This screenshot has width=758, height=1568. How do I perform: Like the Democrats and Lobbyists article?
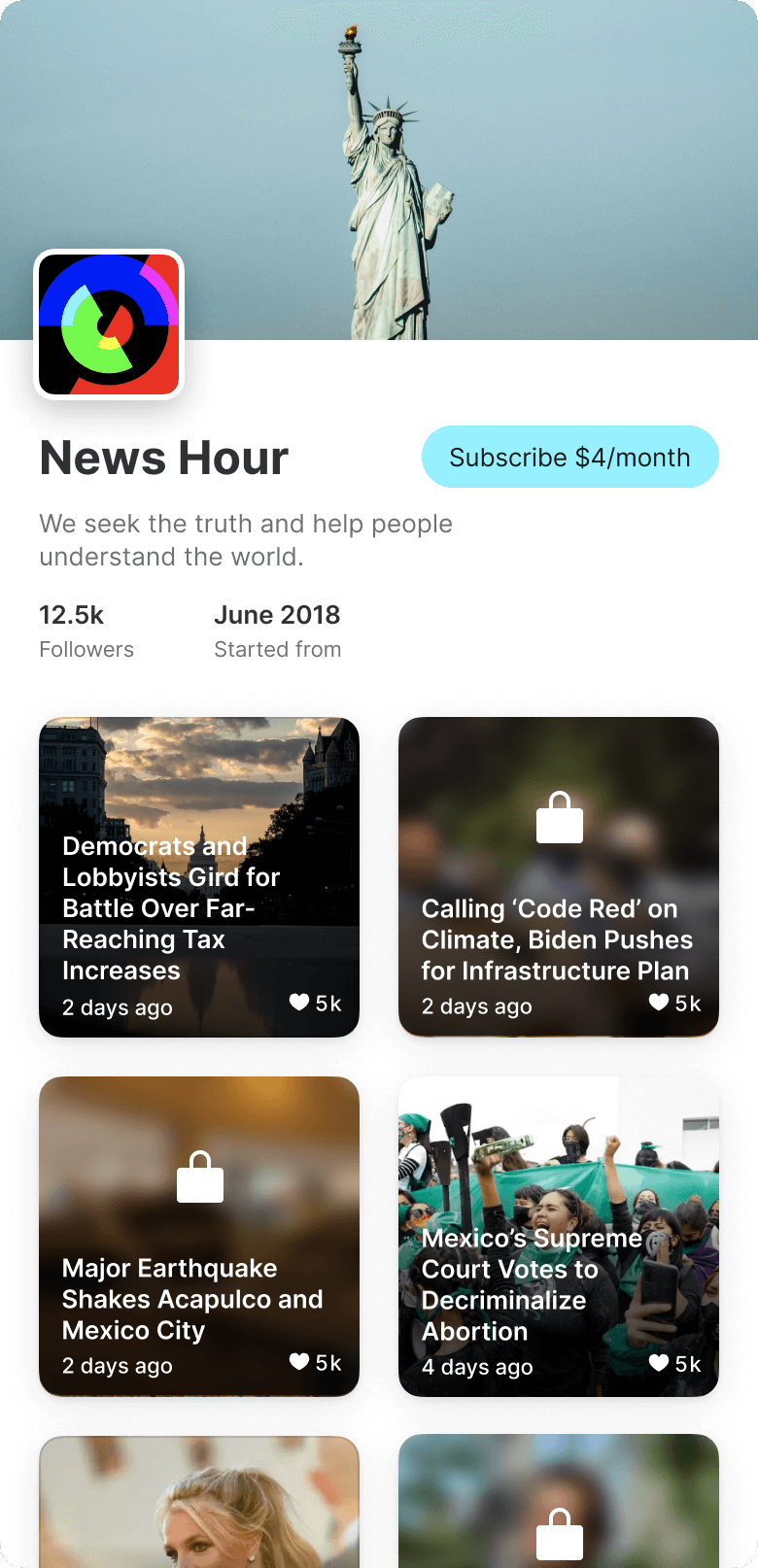300,1003
